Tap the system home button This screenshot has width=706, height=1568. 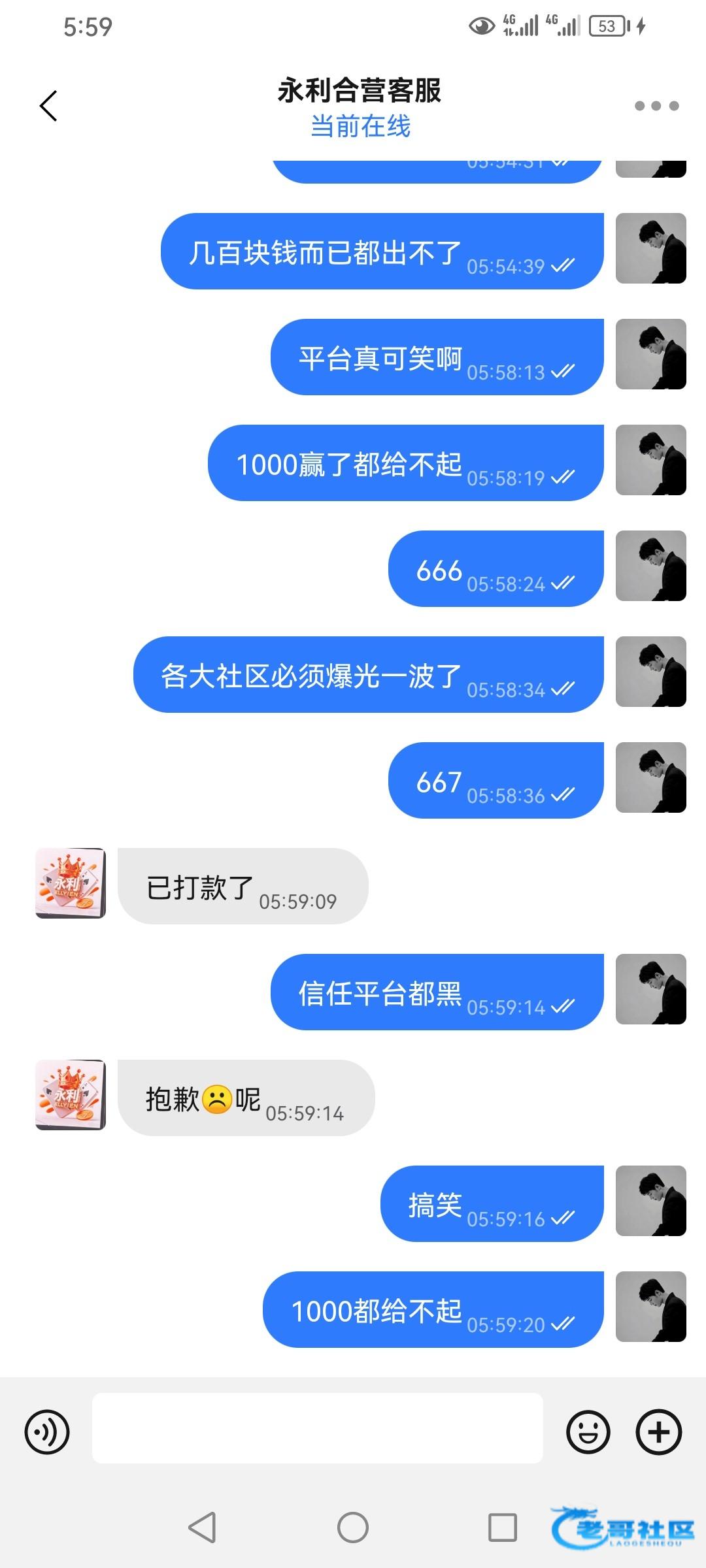(x=353, y=1527)
